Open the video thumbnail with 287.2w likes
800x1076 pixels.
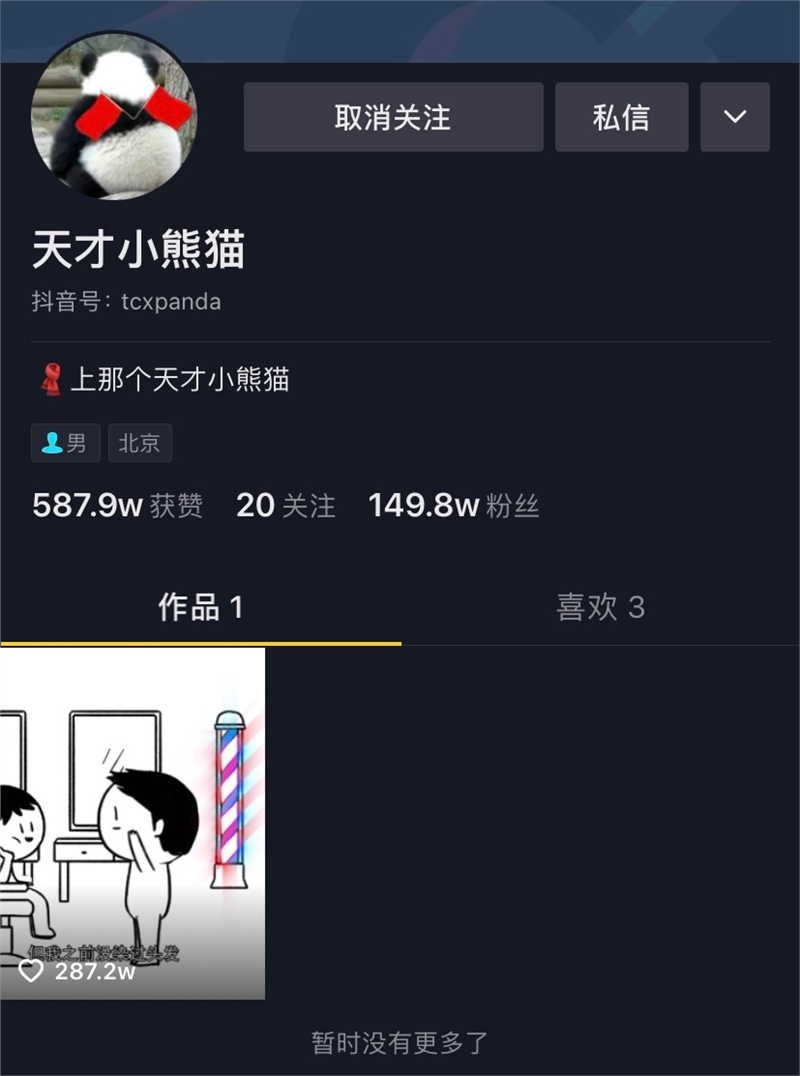133,820
